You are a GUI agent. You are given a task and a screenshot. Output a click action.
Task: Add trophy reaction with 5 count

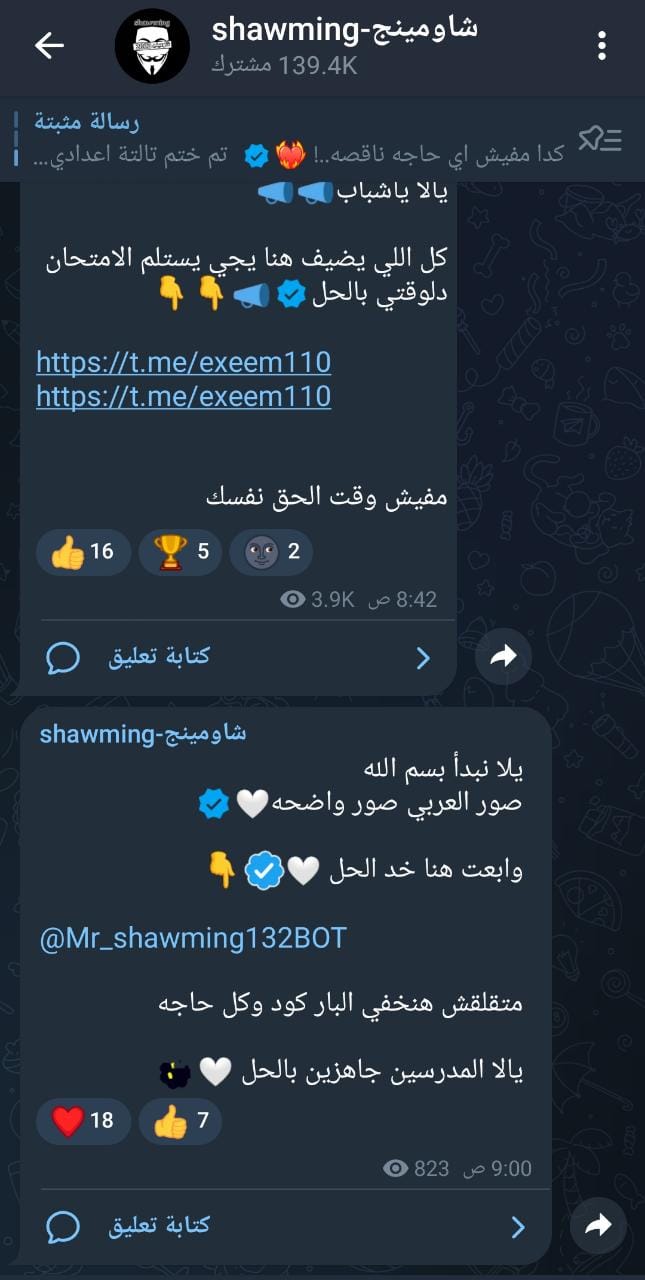[180, 552]
